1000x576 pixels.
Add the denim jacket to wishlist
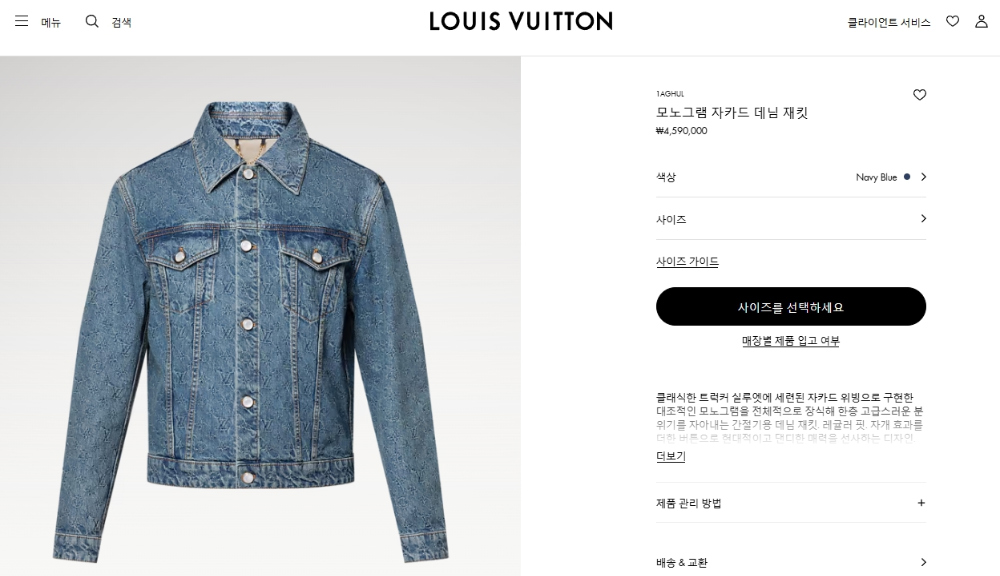[x=919, y=95]
